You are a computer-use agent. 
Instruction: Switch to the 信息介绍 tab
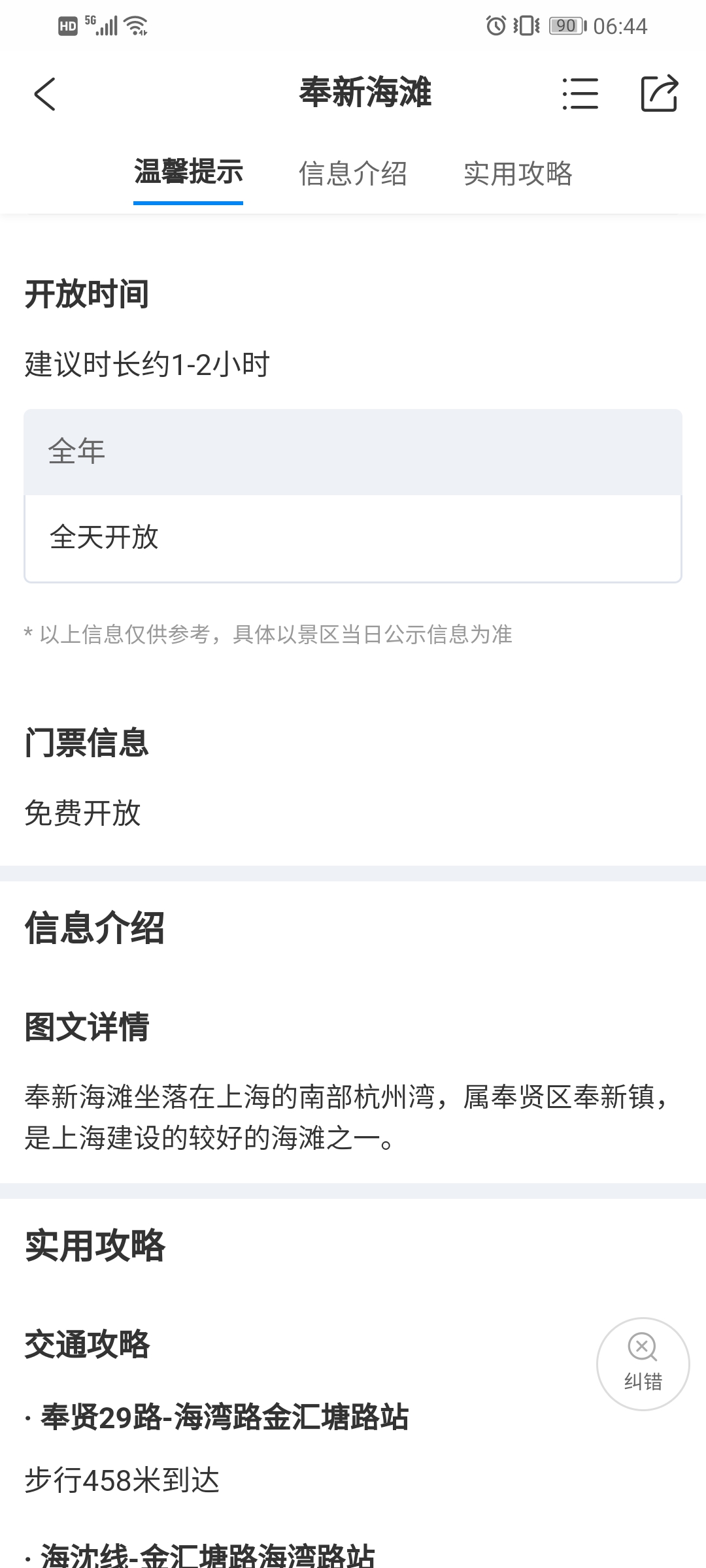click(353, 174)
